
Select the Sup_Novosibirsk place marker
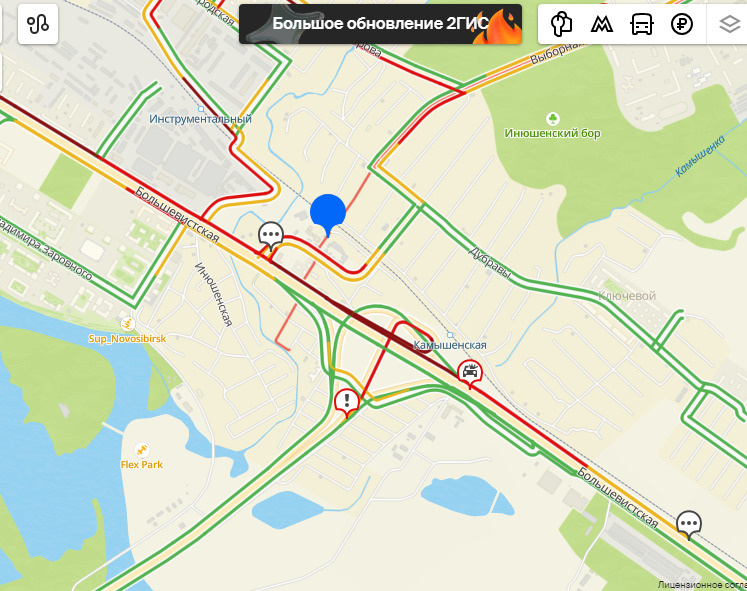[127, 323]
